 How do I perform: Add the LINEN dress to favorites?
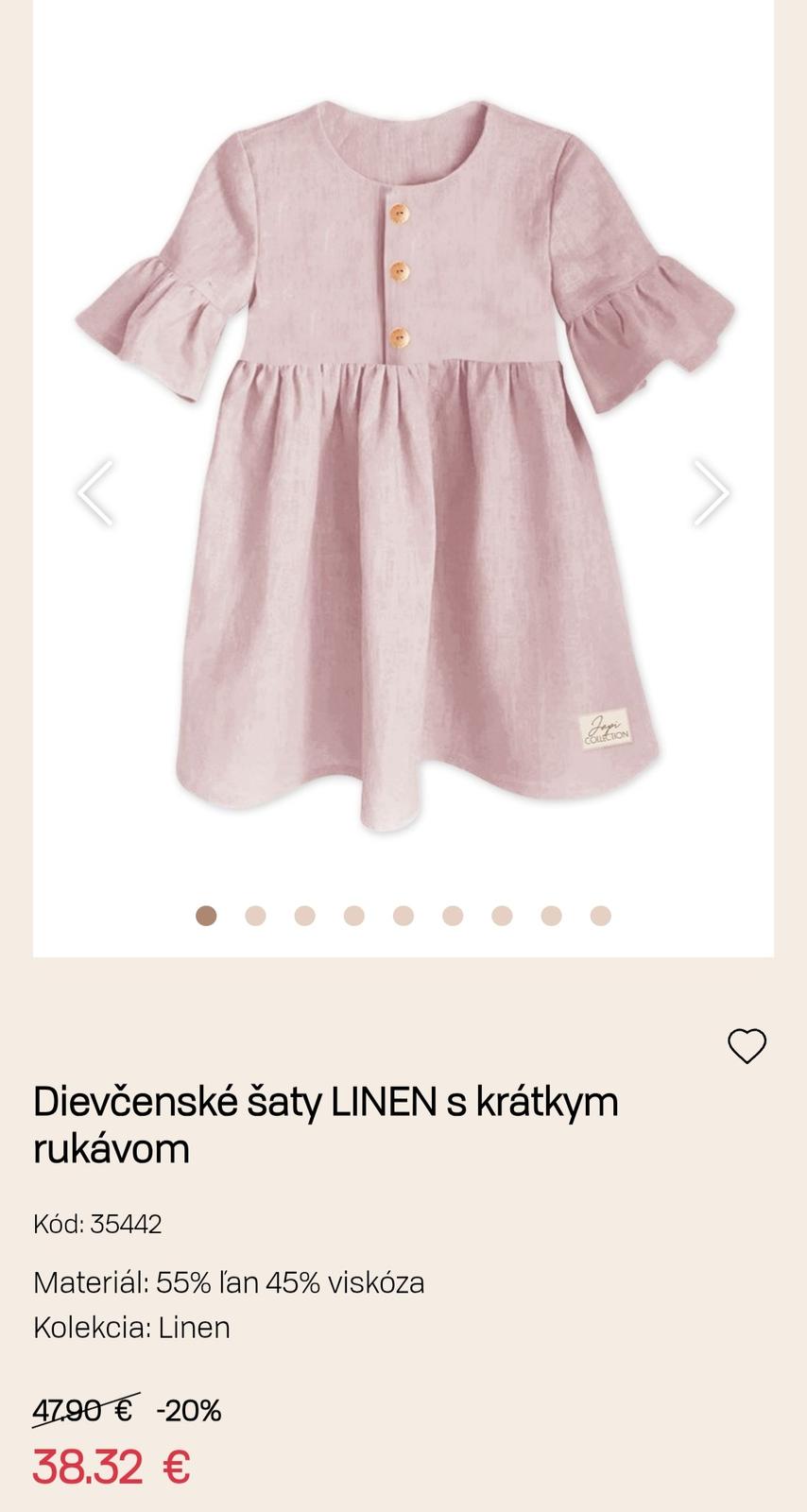pyautogui.click(x=747, y=1046)
